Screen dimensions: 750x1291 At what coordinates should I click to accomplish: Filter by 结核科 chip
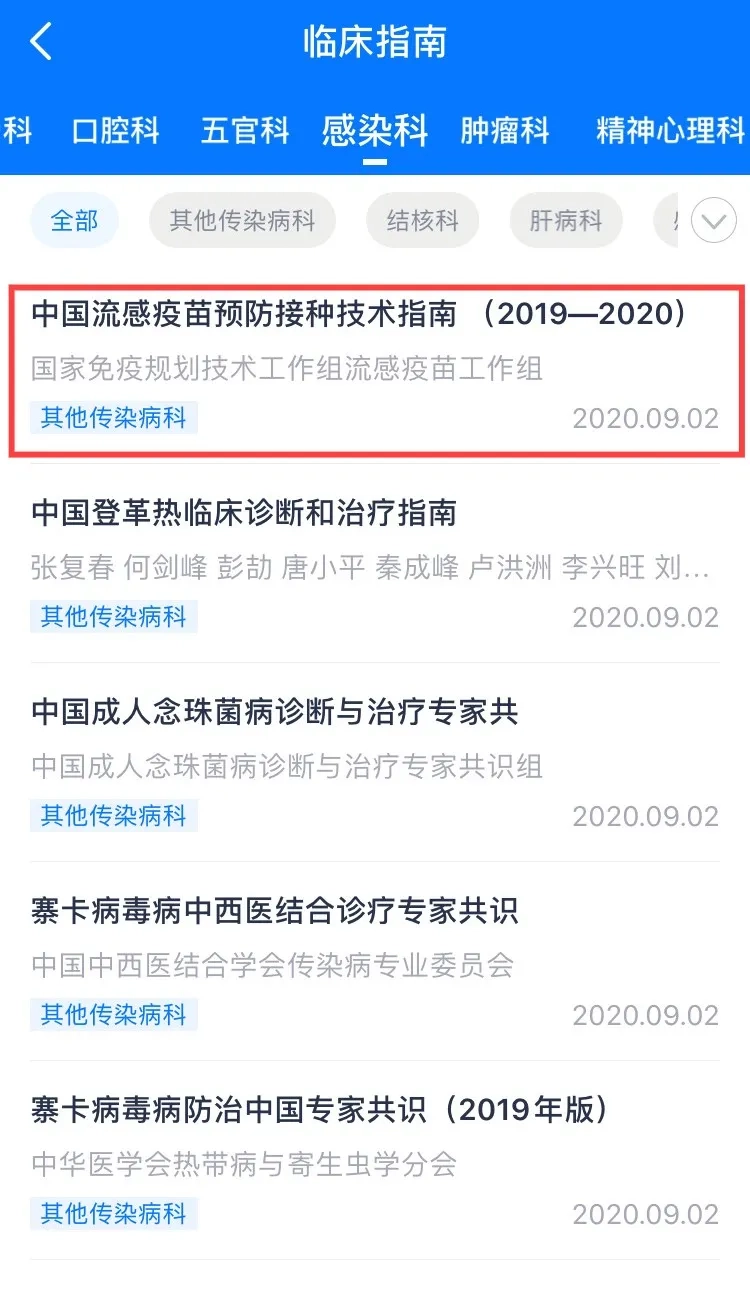[x=422, y=220]
